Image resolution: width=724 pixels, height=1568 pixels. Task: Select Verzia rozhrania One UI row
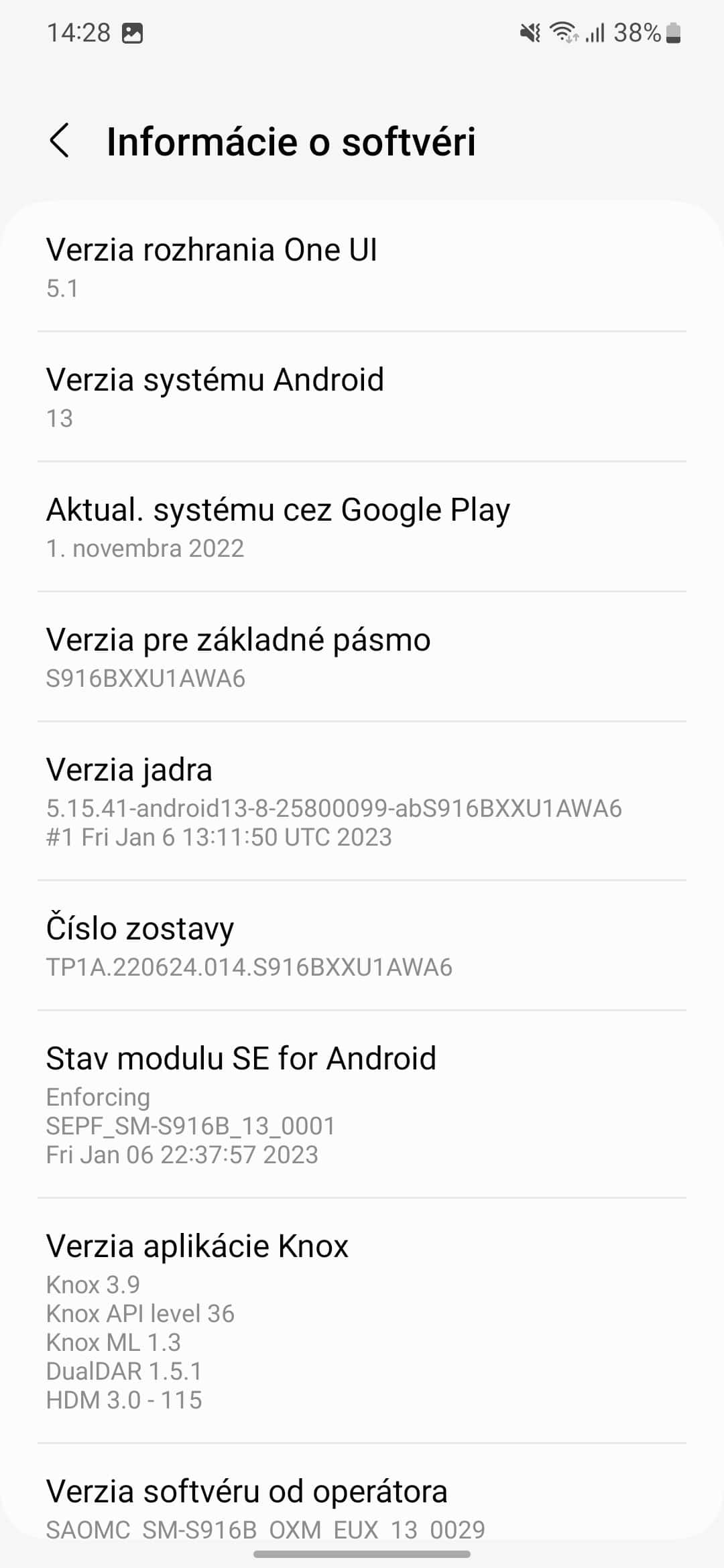click(x=362, y=267)
